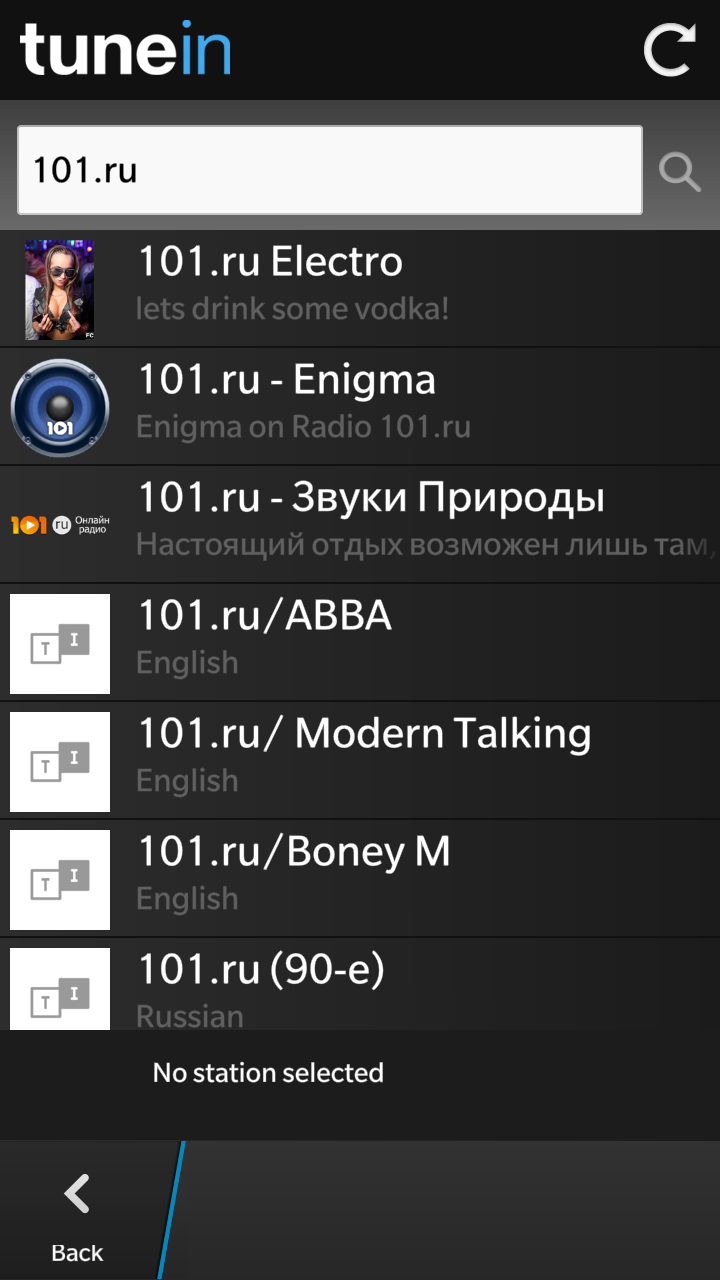Go back using the Back button
The height and width of the screenshot is (1280, 720).
point(78,1211)
